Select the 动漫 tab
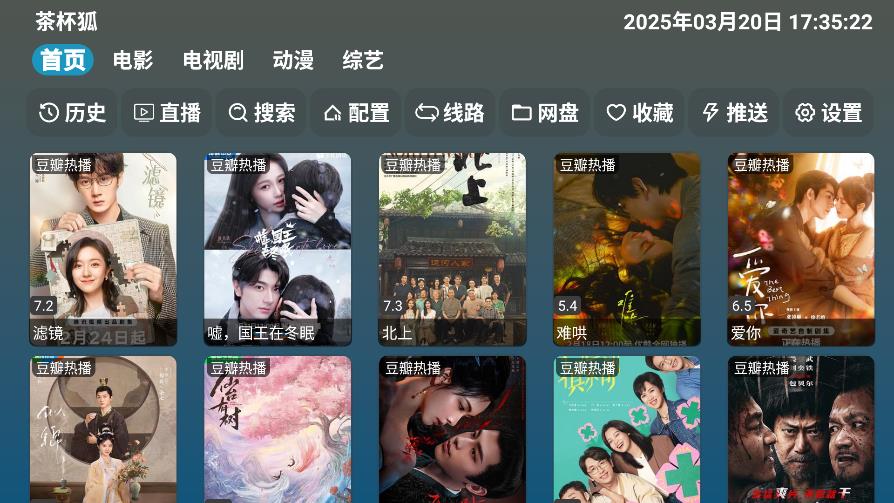 293,60
